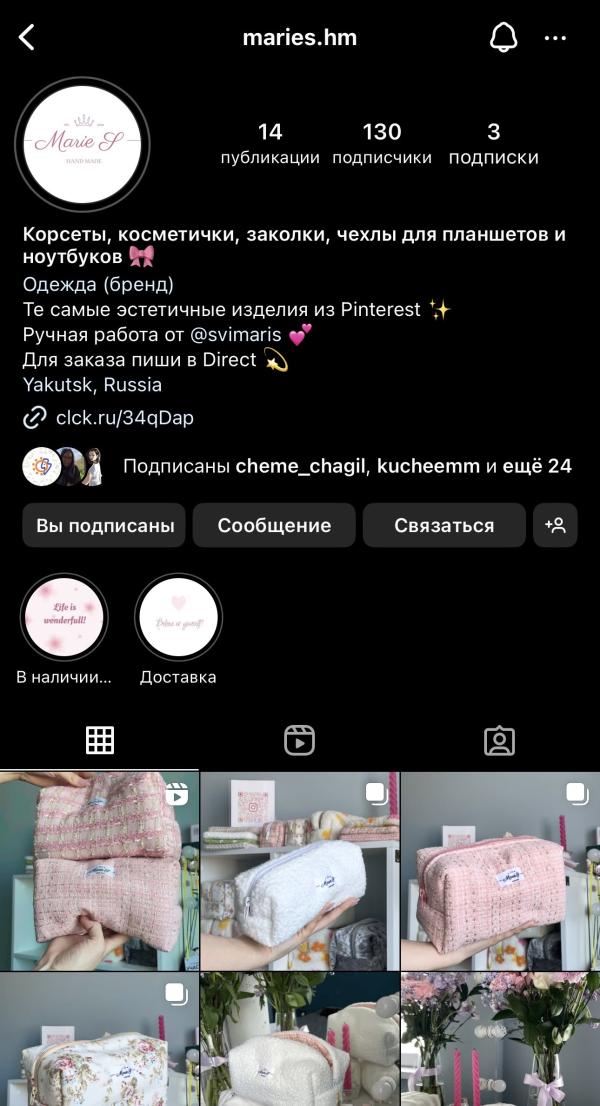Open the white fluffy cosmetic bag post
The height and width of the screenshot is (1106, 600).
click(x=299, y=870)
